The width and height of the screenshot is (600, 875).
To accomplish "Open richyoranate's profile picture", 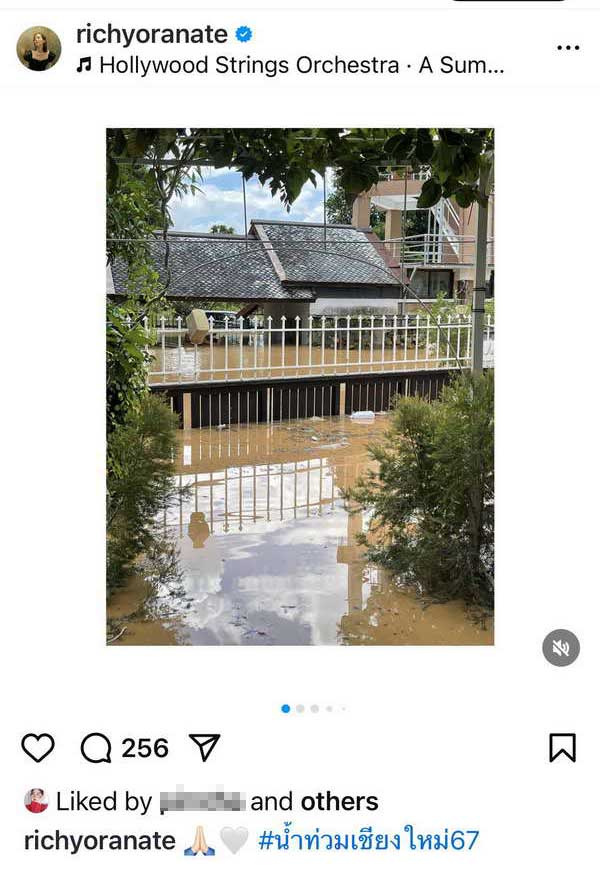I will pyautogui.click(x=39, y=48).
